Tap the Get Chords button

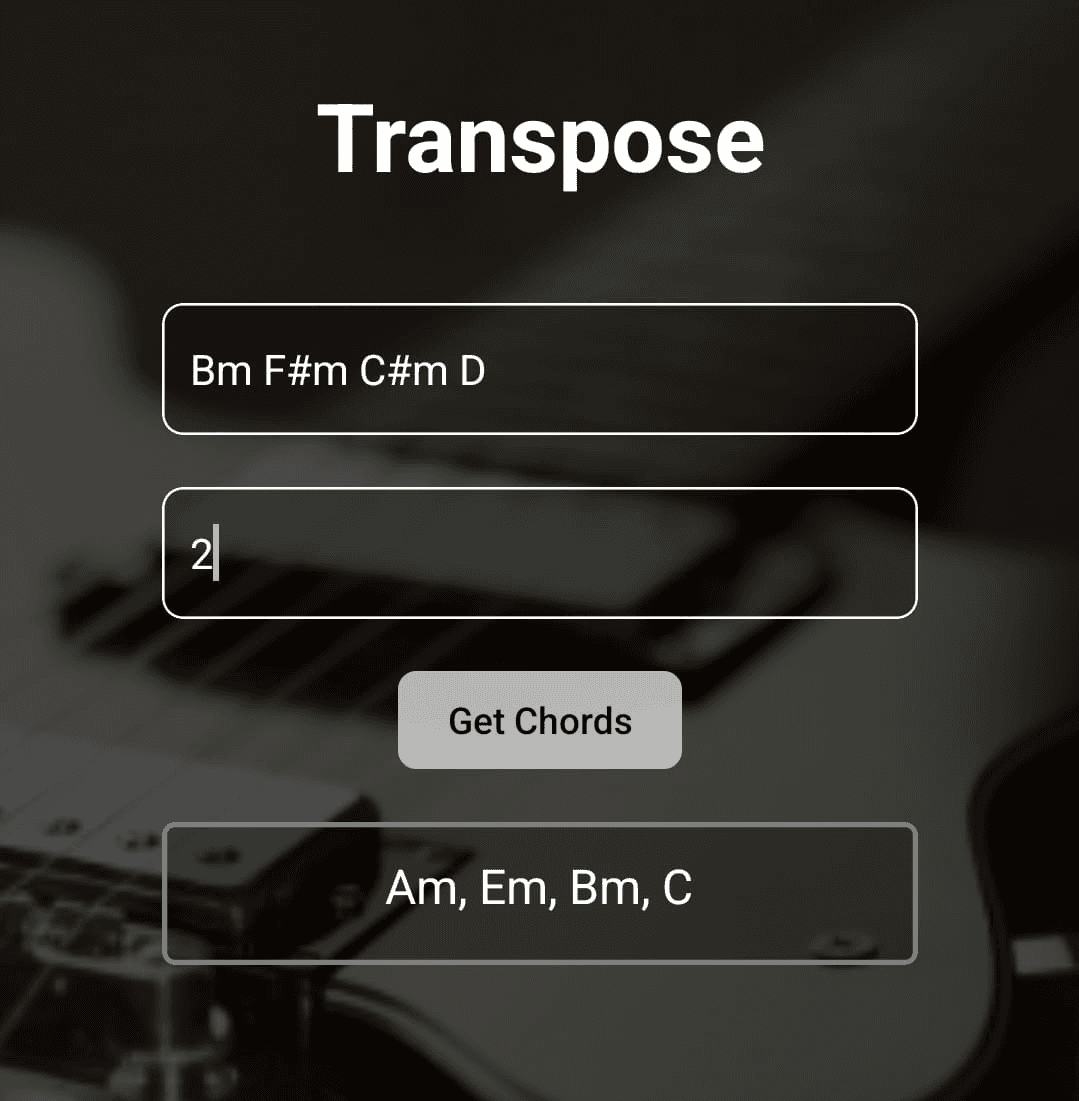tap(539, 720)
